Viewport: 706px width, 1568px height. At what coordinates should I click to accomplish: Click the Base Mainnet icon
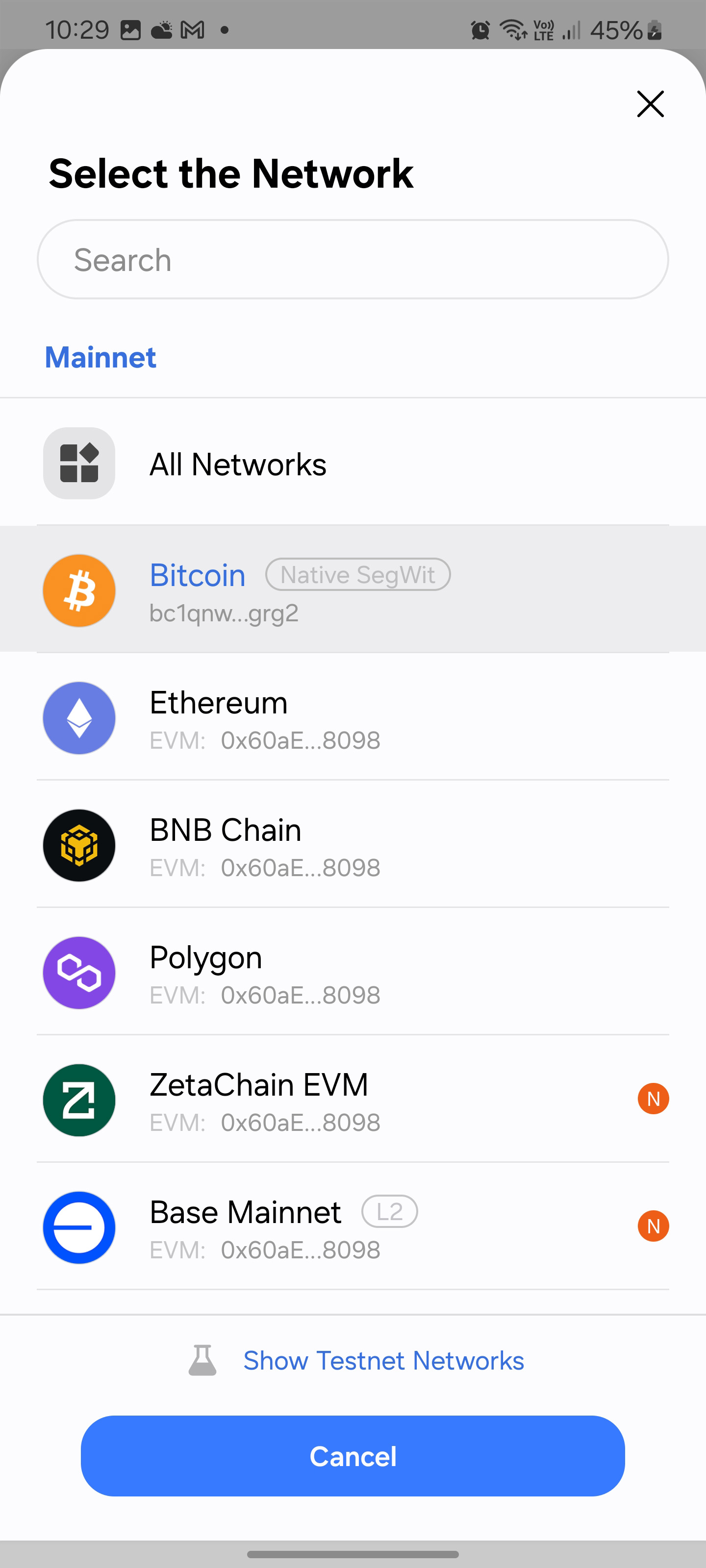coord(78,1227)
